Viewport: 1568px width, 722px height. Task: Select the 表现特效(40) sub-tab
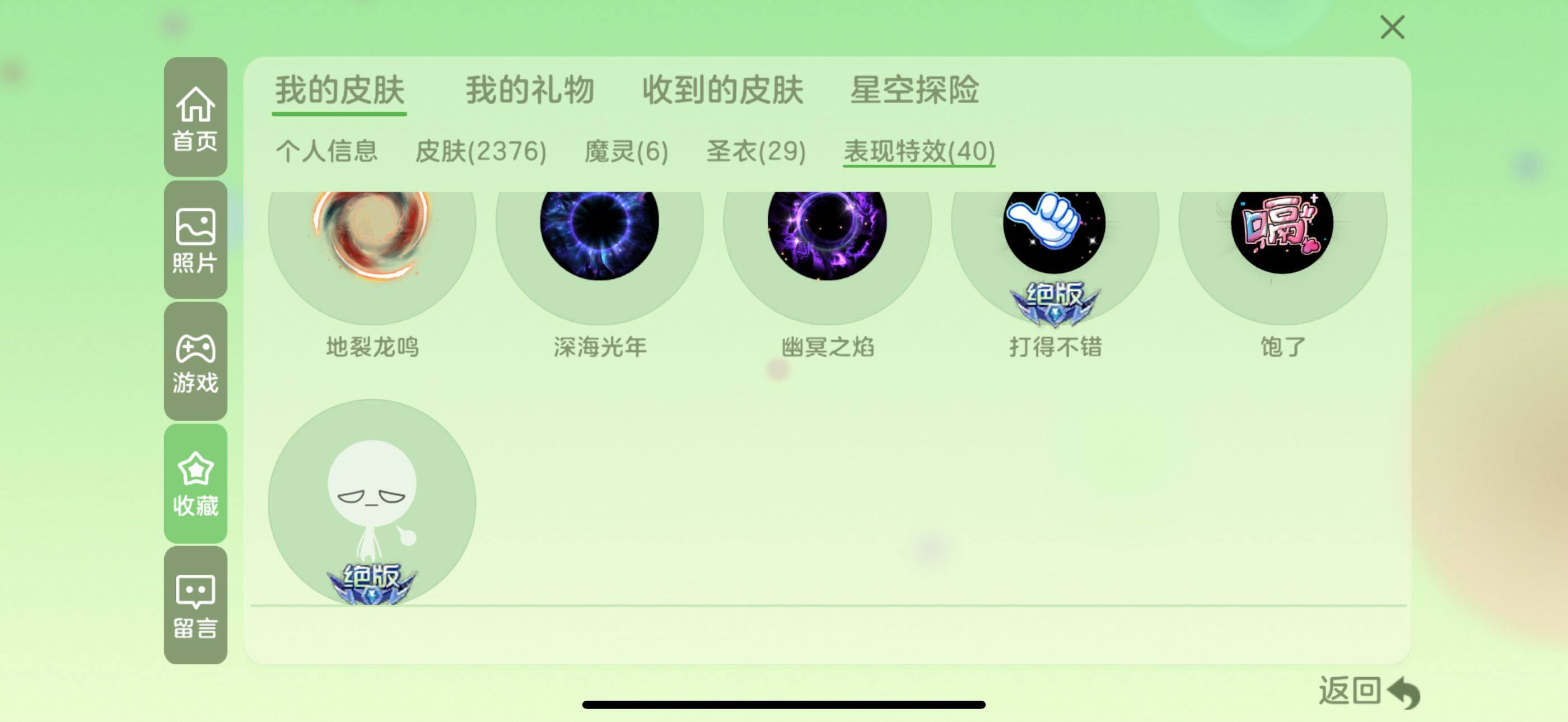[919, 151]
